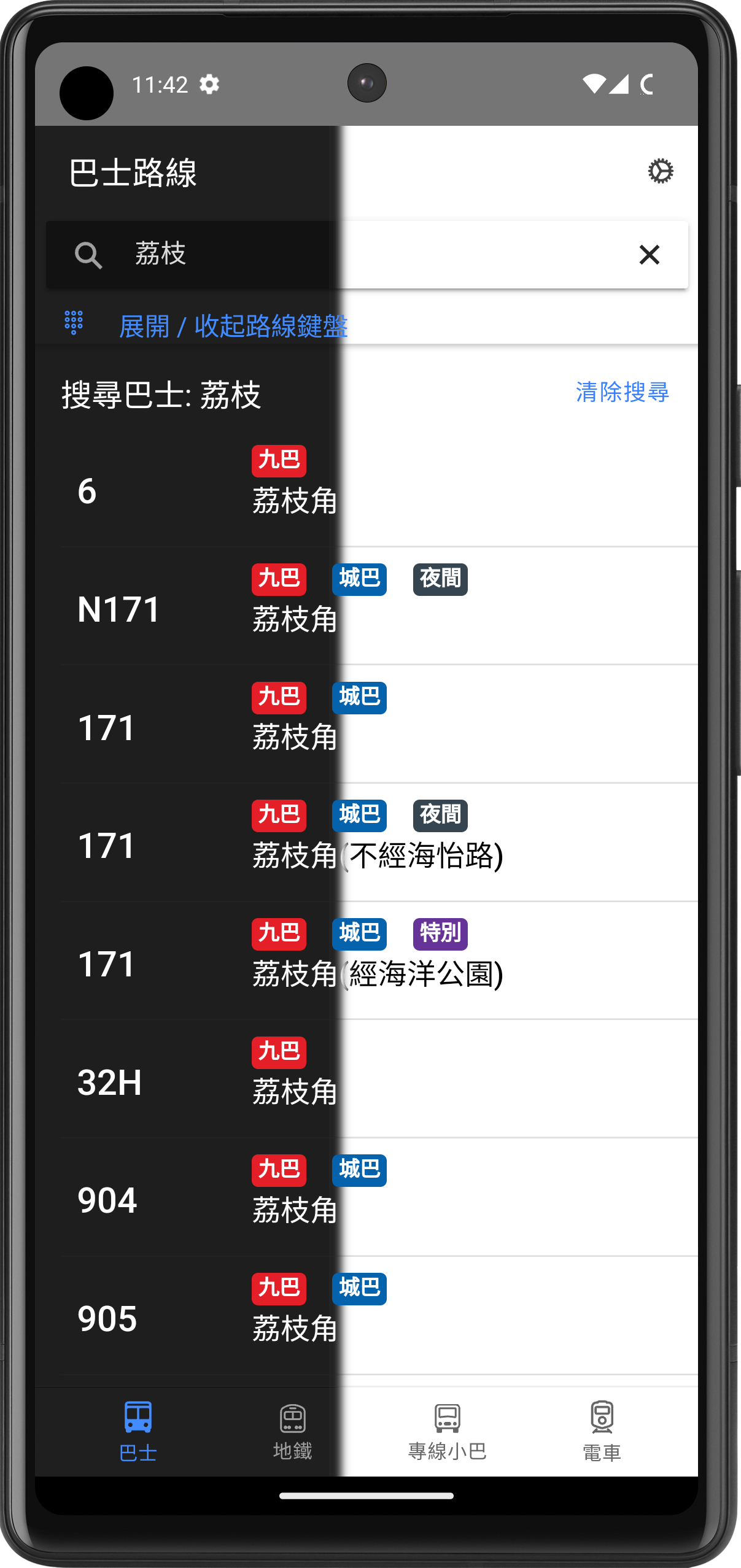The width and height of the screenshot is (741, 1568).
Task: Open night route N171 to 荔枝角
Action: [368, 606]
